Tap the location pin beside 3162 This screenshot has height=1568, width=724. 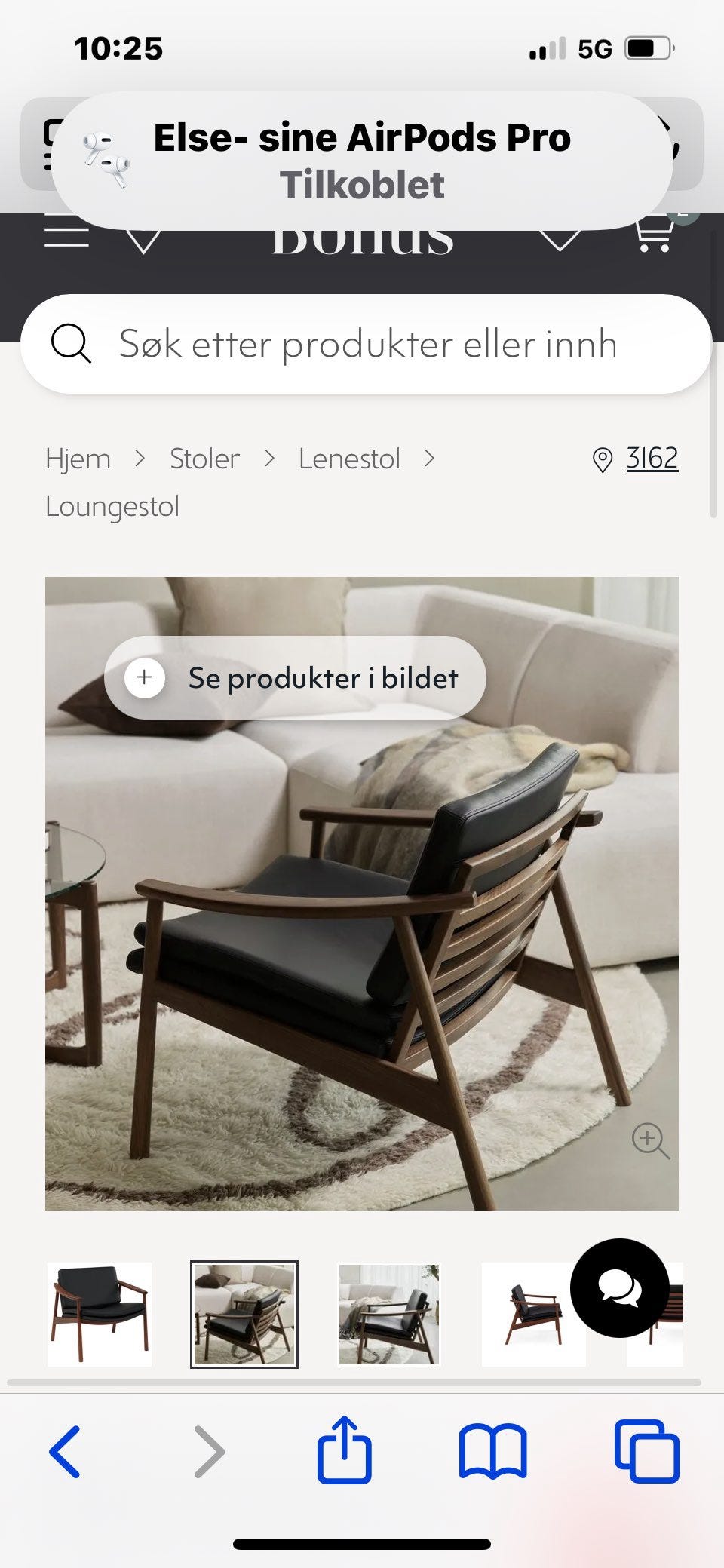coord(603,458)
